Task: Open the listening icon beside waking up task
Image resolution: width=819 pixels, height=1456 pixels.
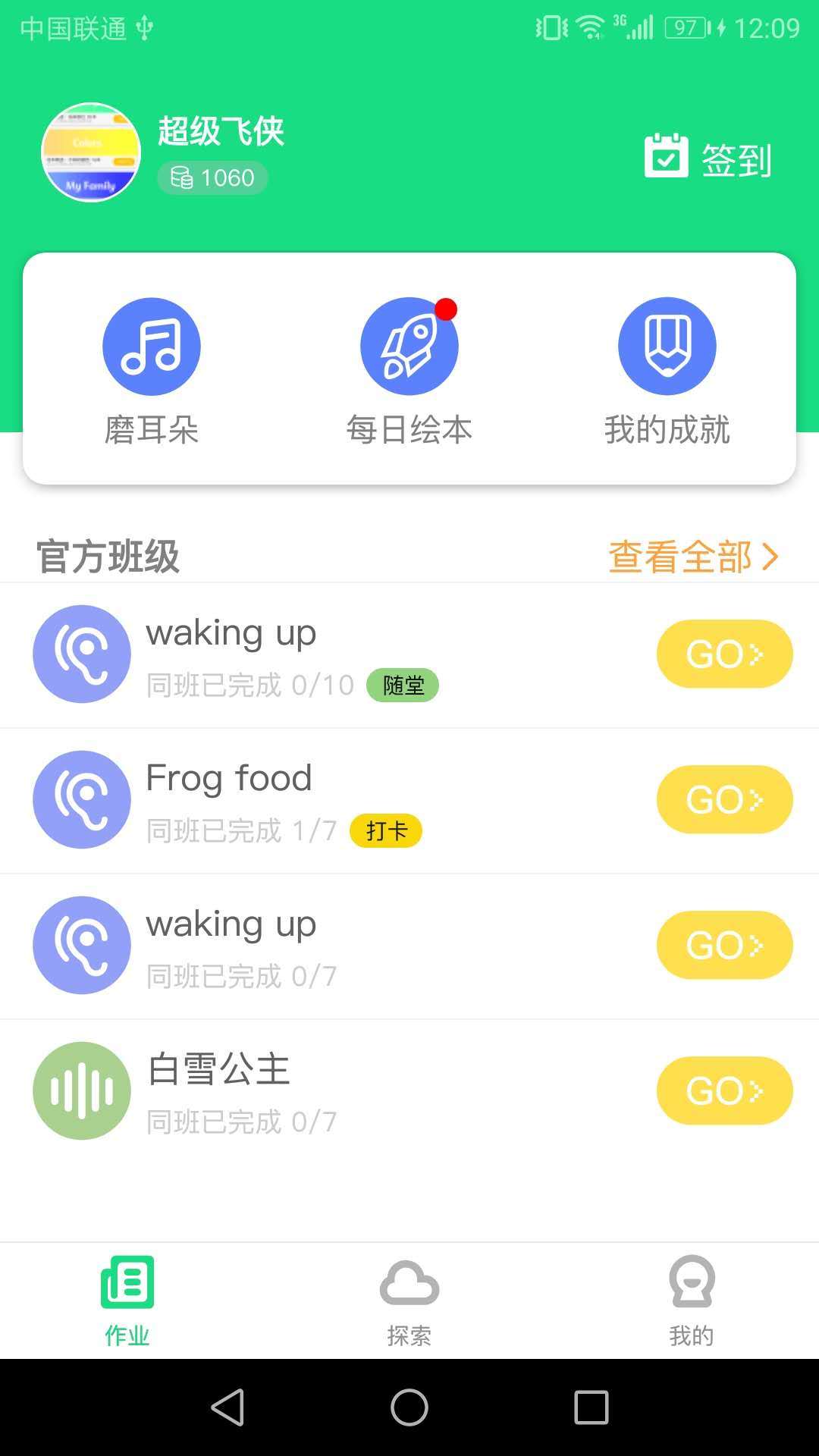Action: [81, 653]
